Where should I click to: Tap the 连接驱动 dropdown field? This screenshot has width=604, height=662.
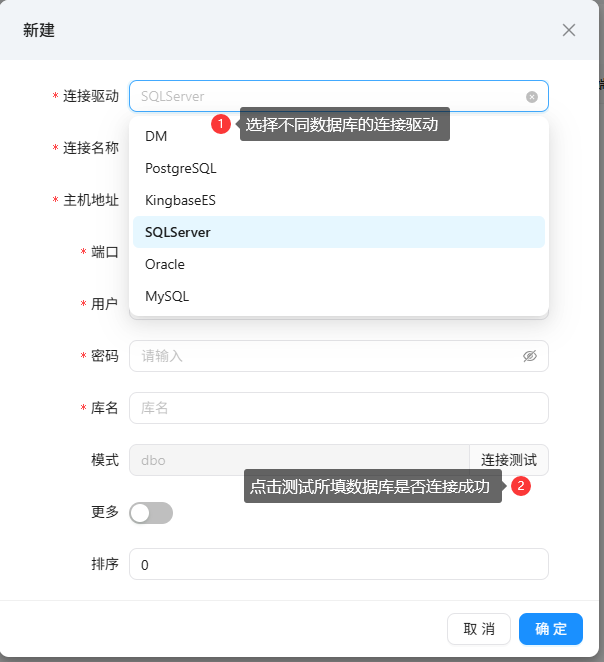click(320, 96)
